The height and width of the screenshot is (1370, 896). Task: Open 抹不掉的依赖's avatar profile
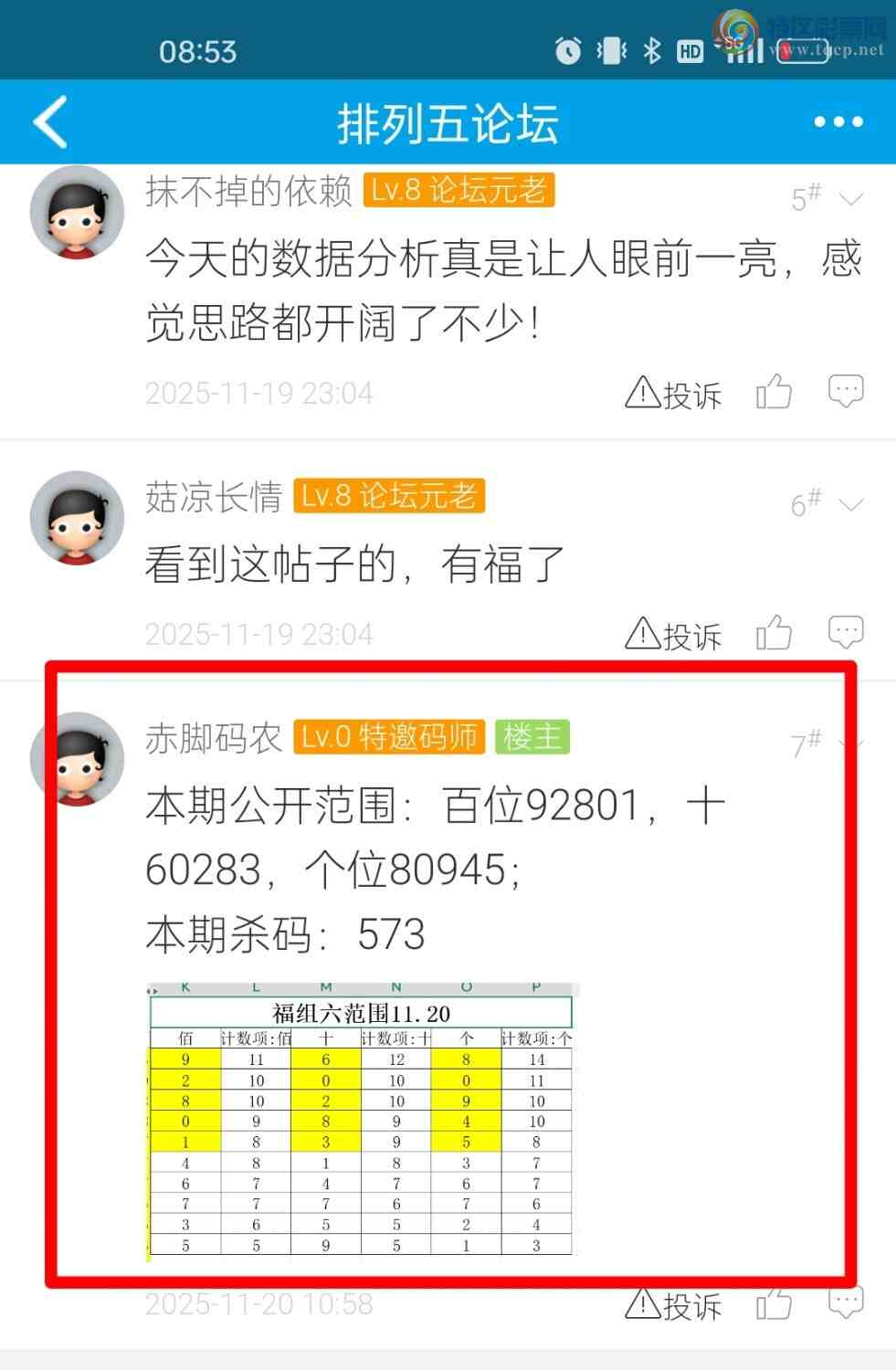tap(77, 212)
